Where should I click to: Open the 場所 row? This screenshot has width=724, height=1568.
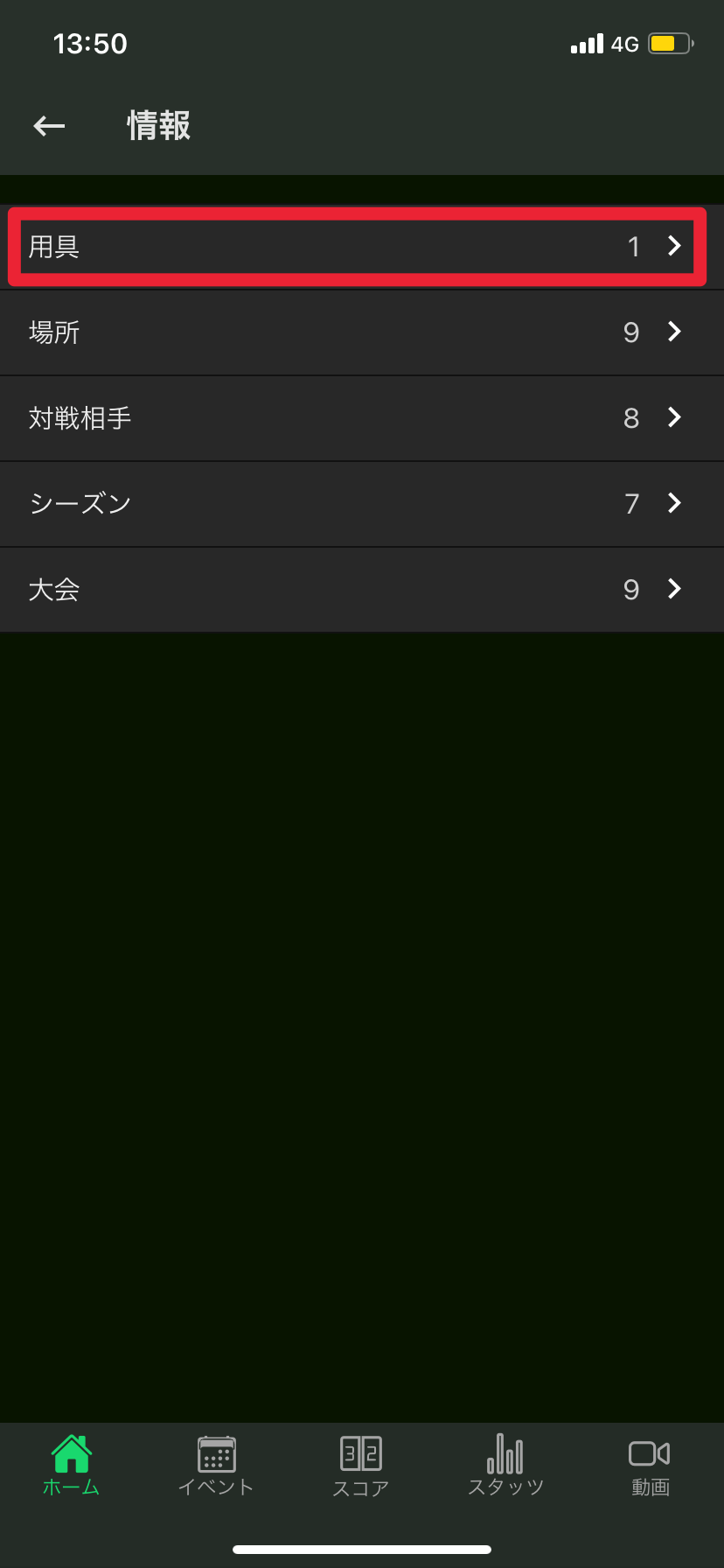pos(362,332)
